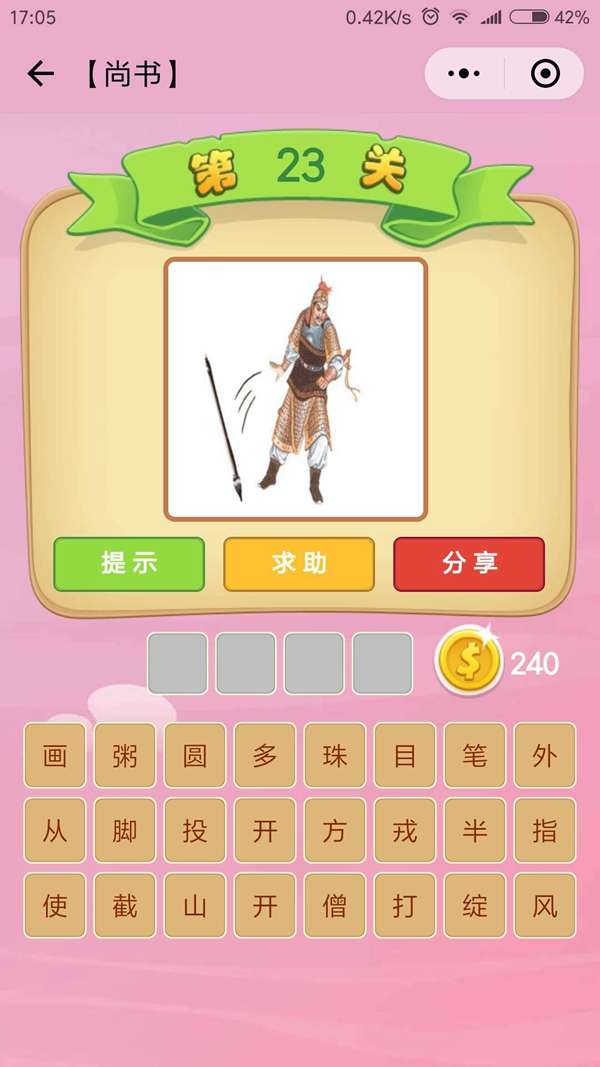Screen dimensions: 600x1067
Task: Ask for help with the 求助 button
Action: coord(299,563)
